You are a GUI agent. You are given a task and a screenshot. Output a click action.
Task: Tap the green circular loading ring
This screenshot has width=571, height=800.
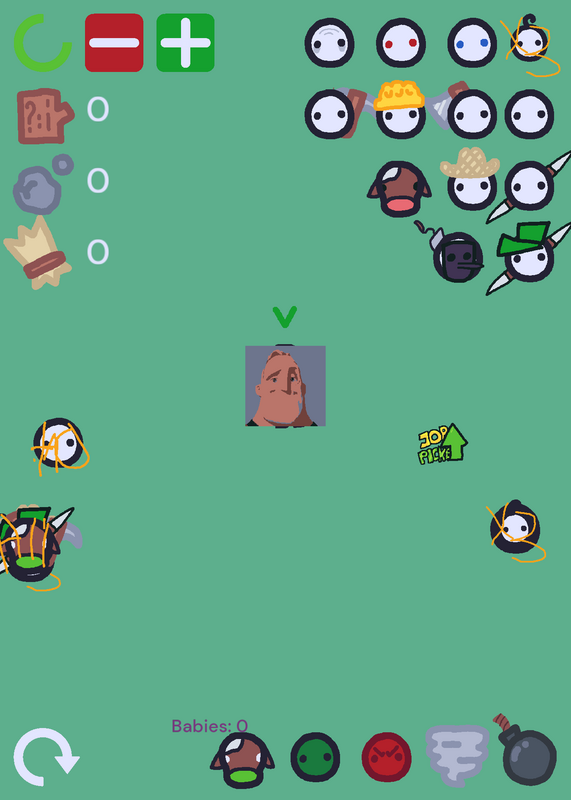(43, 43)
